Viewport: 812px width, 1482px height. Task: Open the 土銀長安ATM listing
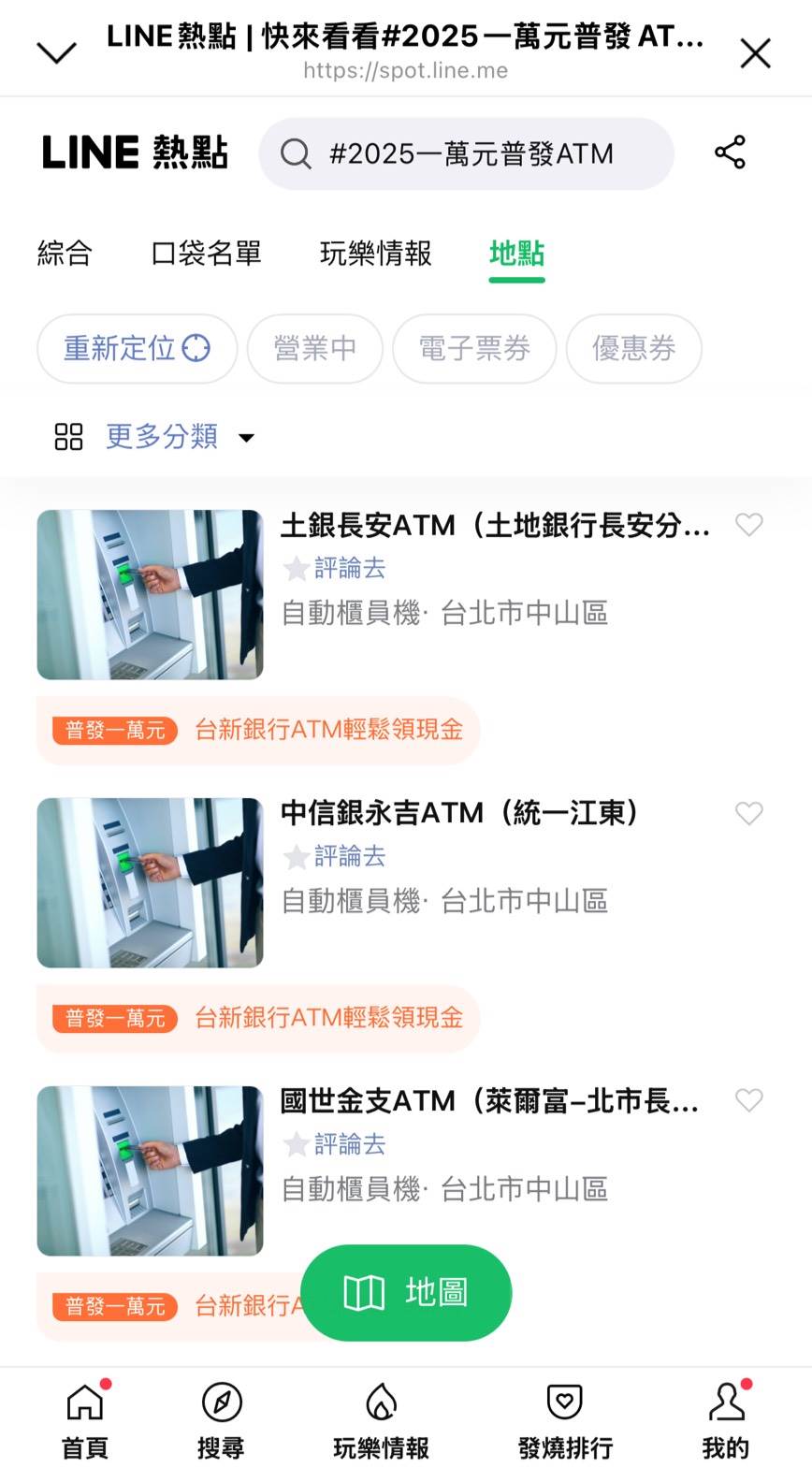pyautogui.click(x=495, y=526)
